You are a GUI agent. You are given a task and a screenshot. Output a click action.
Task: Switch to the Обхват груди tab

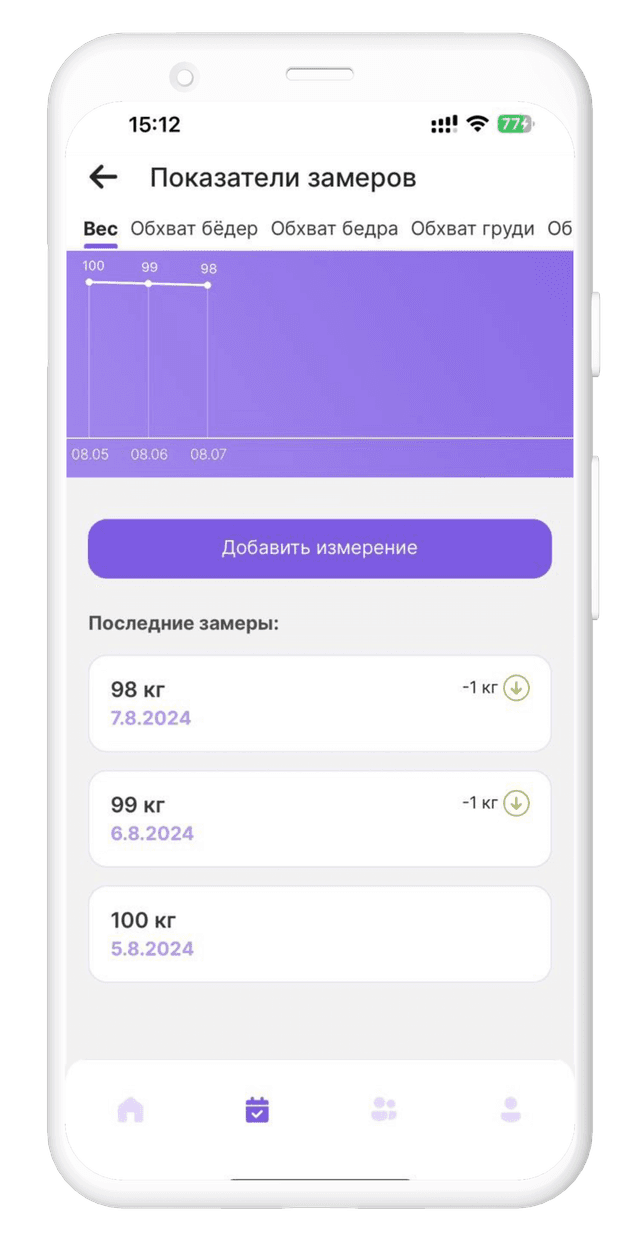pyautogui.click(x=472, y=229)
